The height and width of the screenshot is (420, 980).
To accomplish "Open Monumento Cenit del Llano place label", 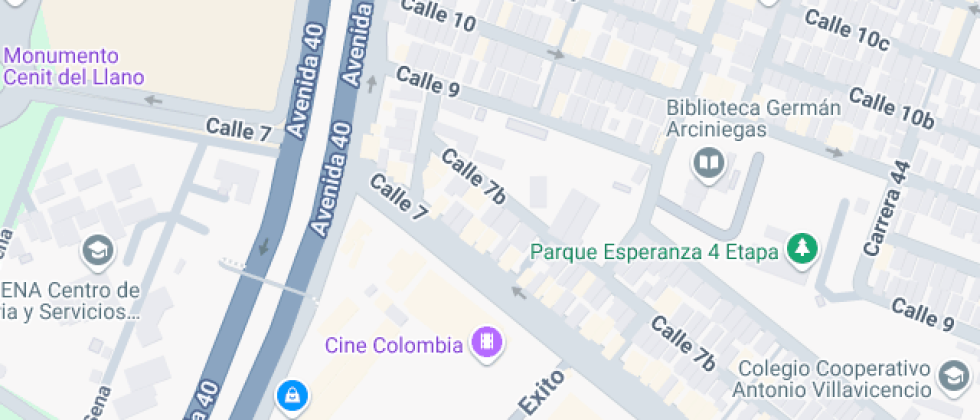I will pyautogui.click(x=74, y=67).
